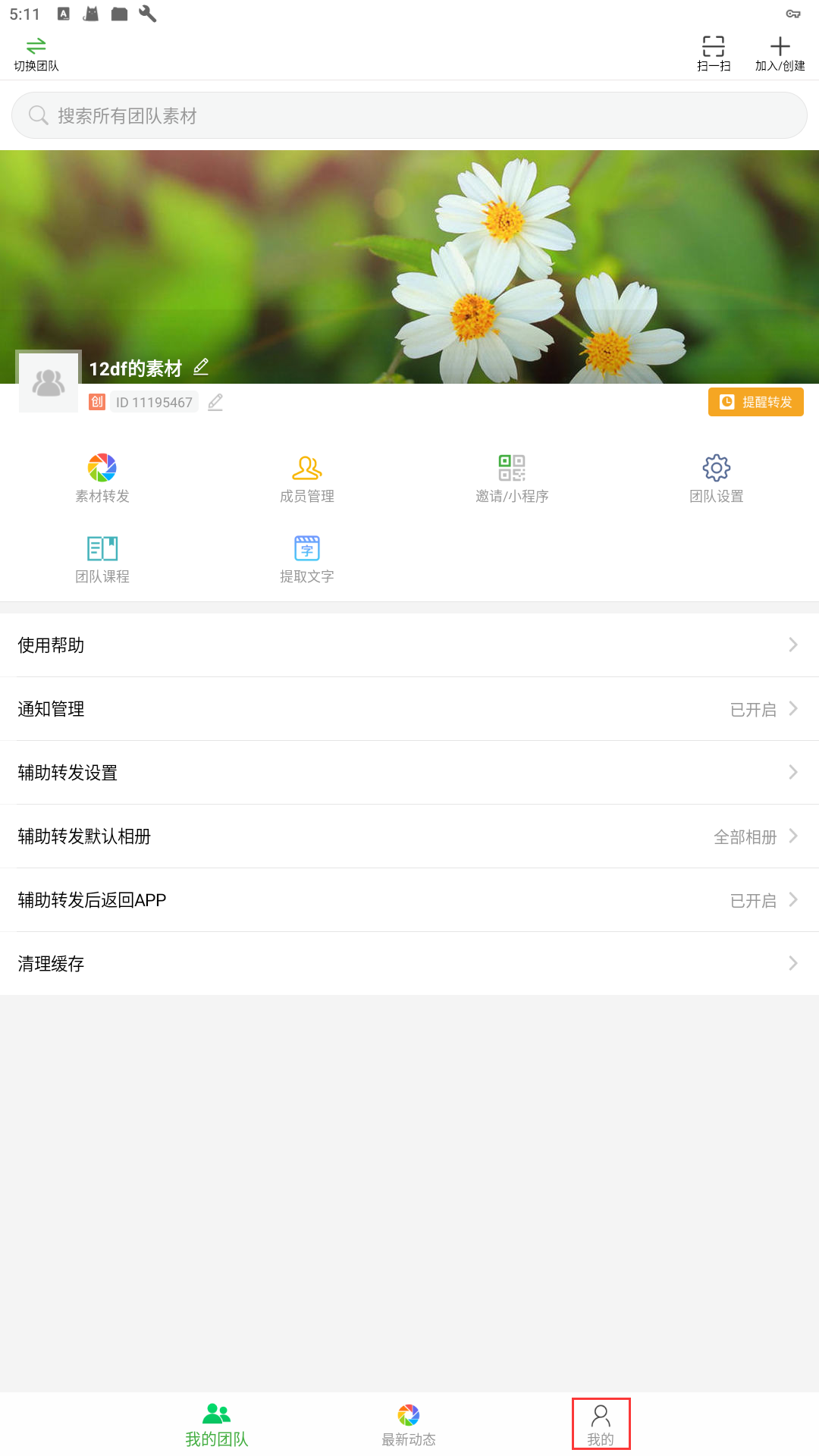The width and height of the screenshot is (819, 1456).
Task: Toggle 通知管理 notification setting
Action: click(409, 708)
